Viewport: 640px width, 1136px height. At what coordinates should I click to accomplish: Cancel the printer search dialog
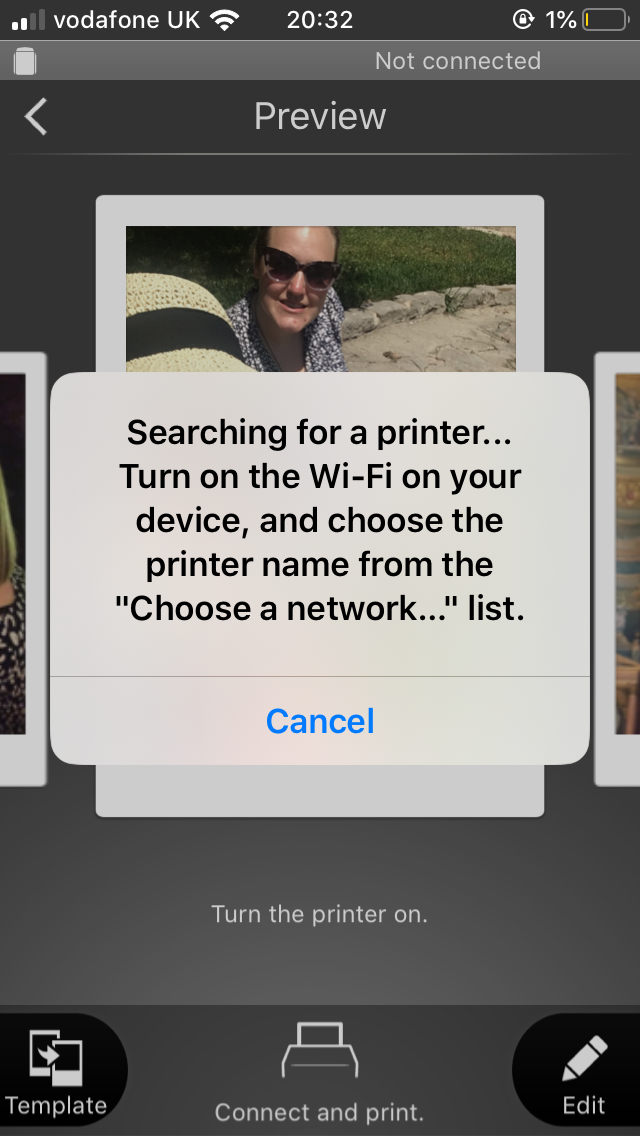coord(320,721)
